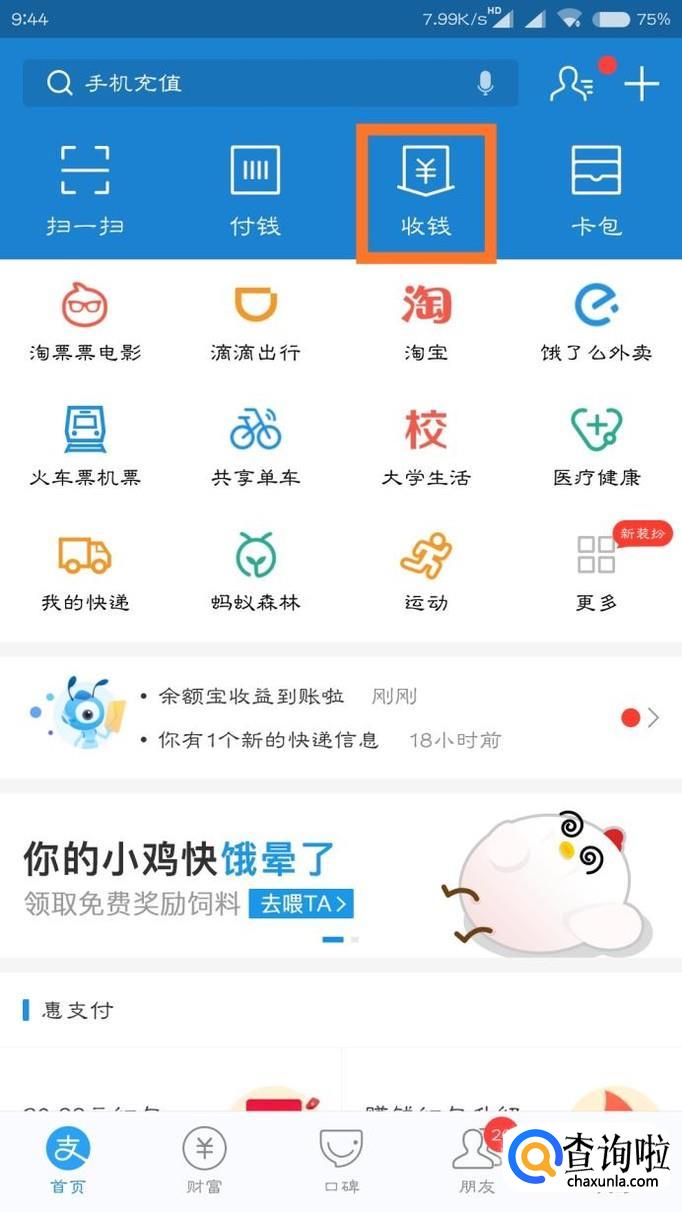Start voice search with the microphone
This screenshot has height=1212, width=682.
[485, 83]
